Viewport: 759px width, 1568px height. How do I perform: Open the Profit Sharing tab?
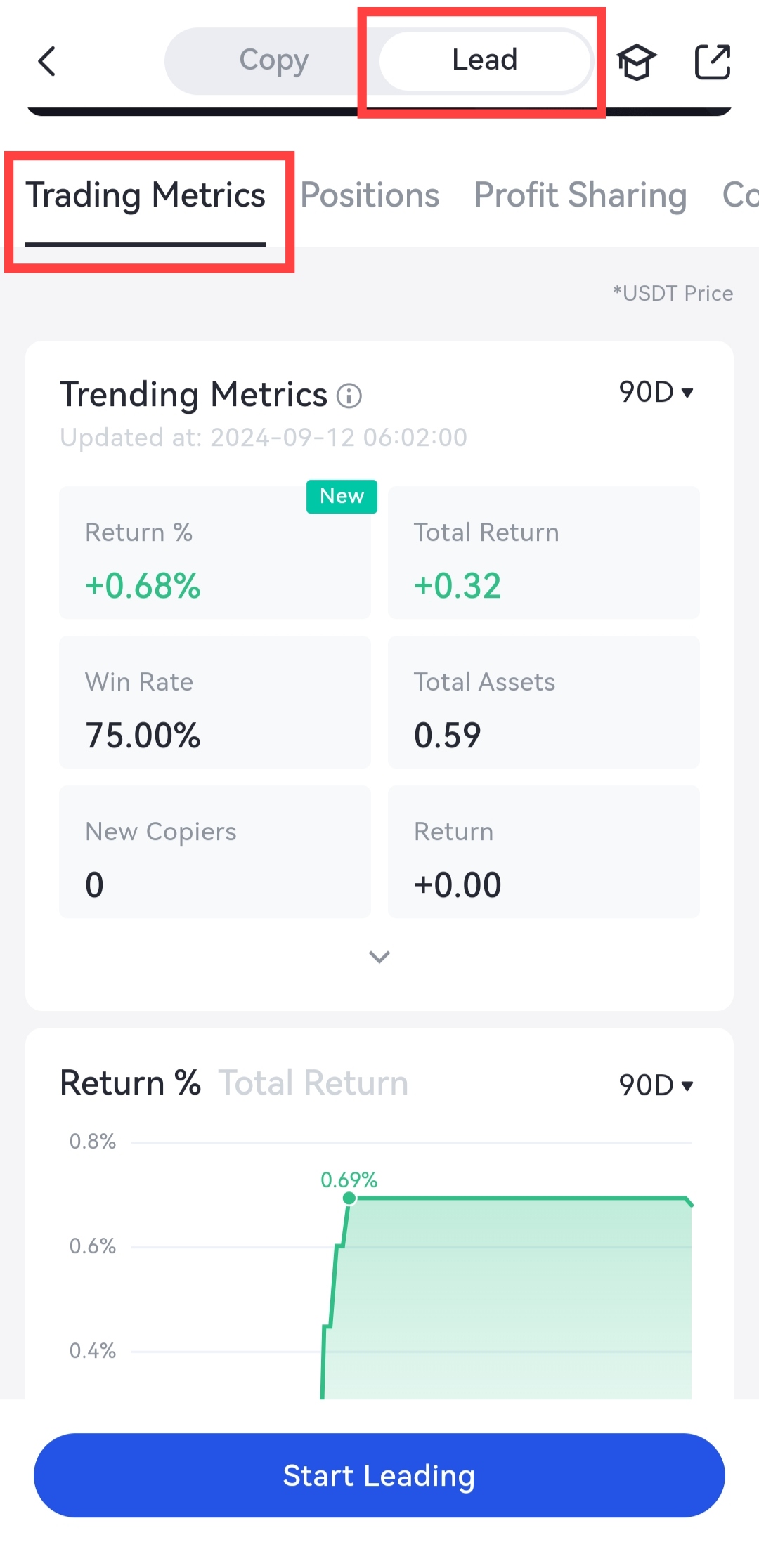580,196
